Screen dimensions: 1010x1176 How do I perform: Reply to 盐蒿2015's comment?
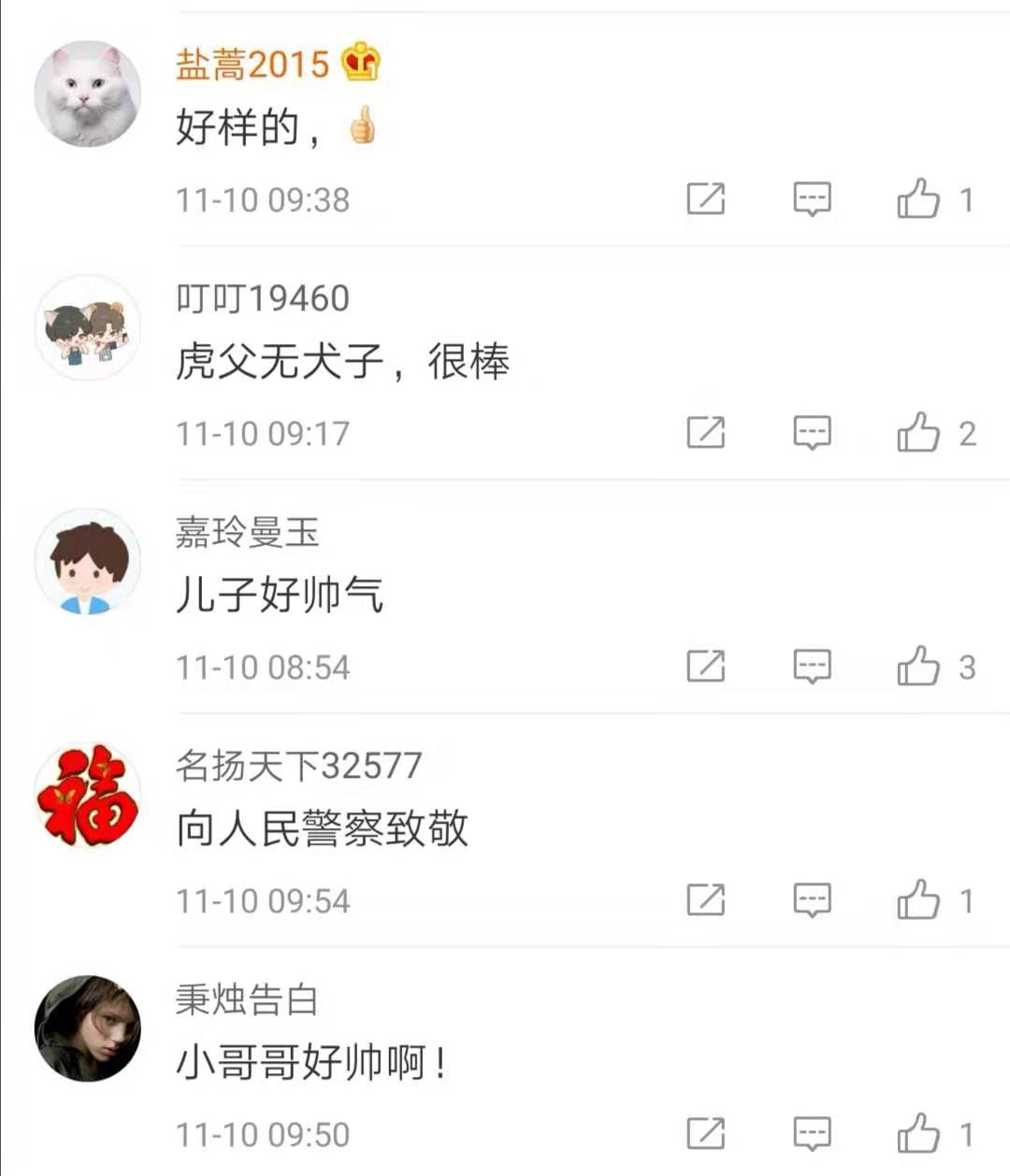click(811, 198)
